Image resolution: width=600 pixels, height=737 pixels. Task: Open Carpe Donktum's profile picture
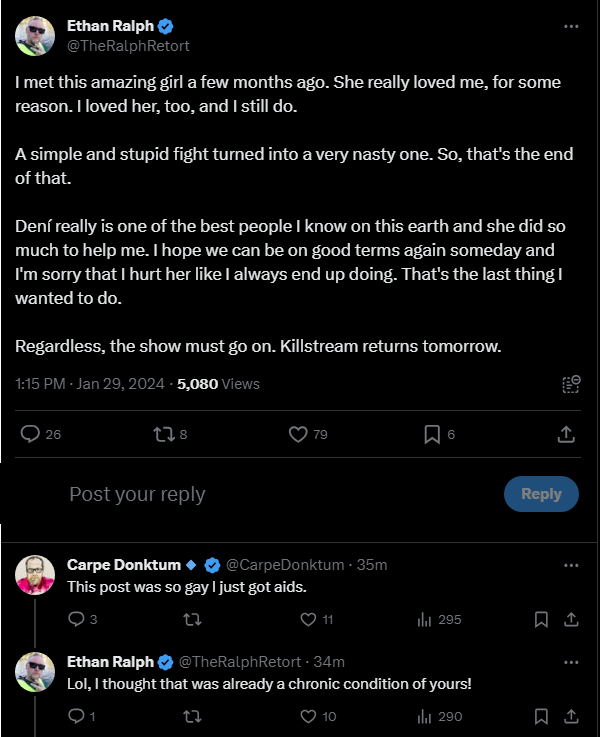point(35,574)
